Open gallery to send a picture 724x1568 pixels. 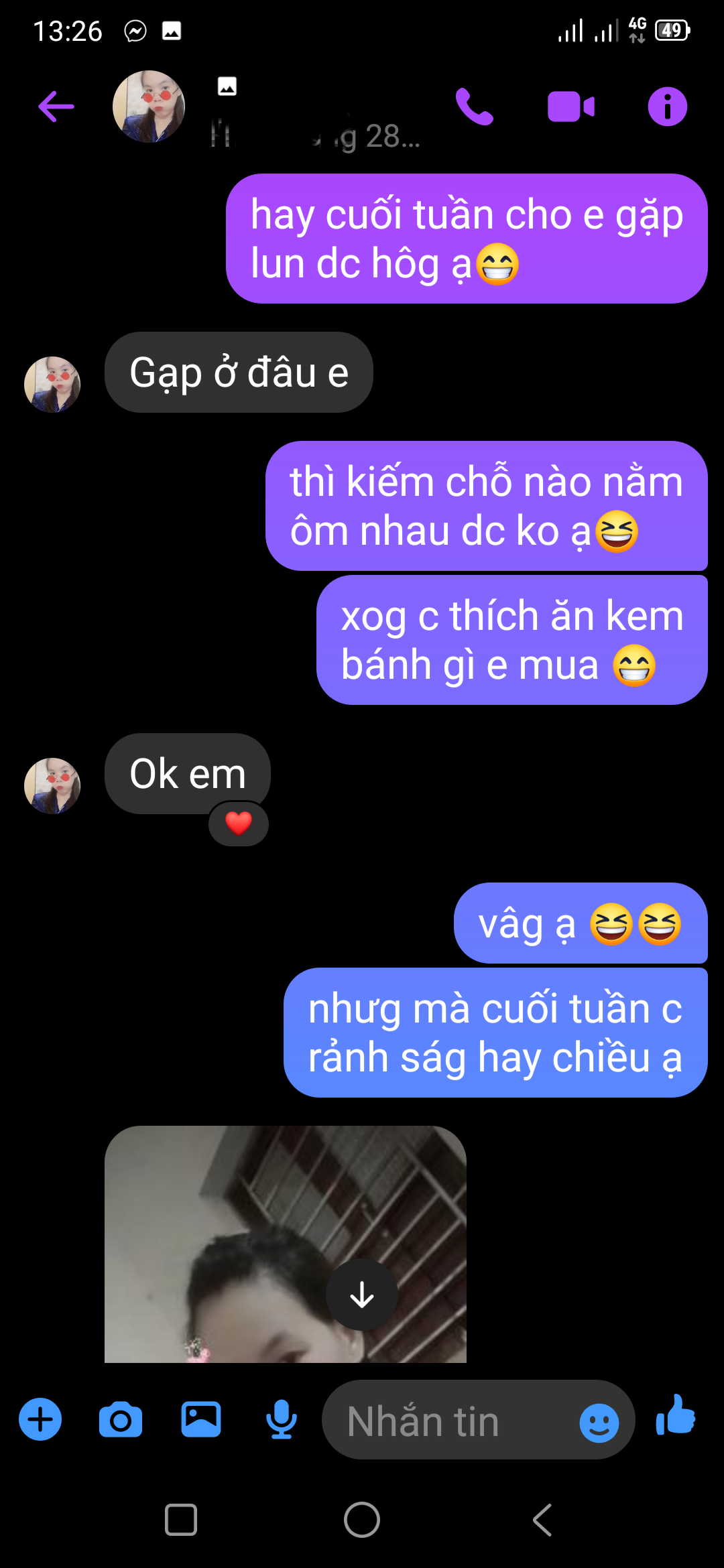pyautogui.click(x=201, y=1419)
